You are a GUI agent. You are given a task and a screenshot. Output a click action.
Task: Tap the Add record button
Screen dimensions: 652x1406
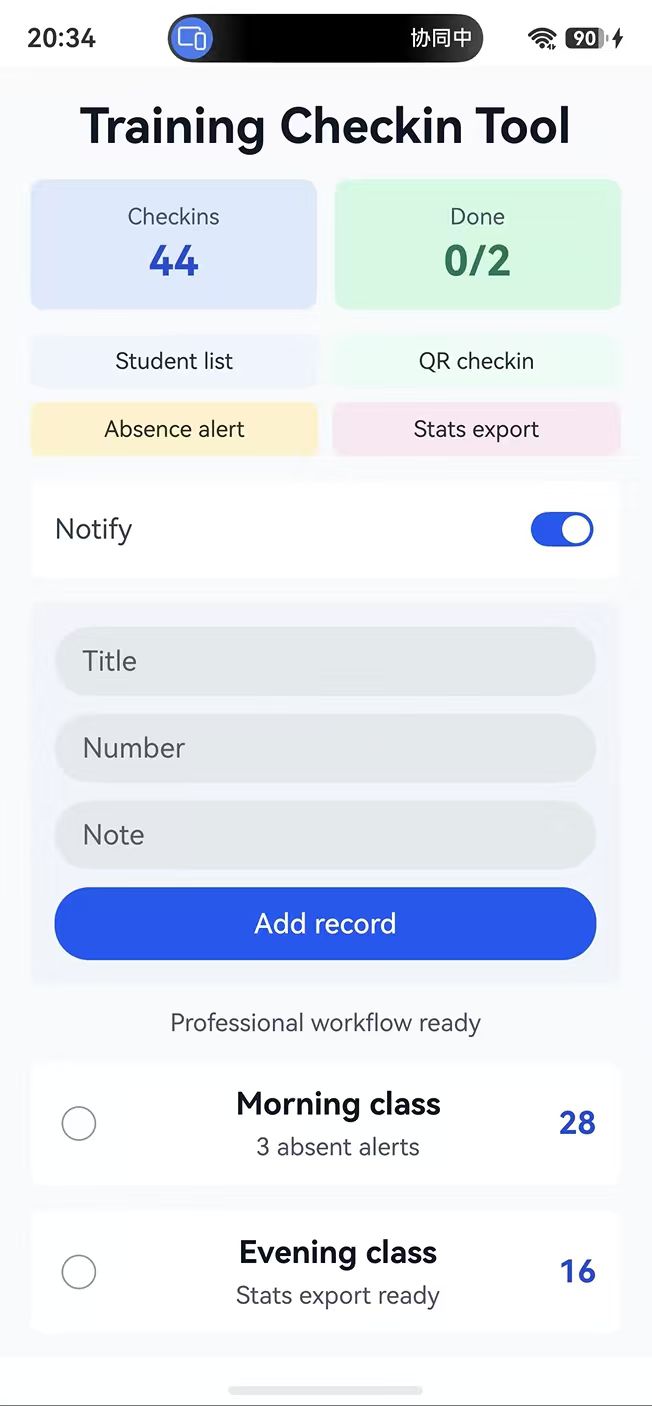(x=325, y=923)
